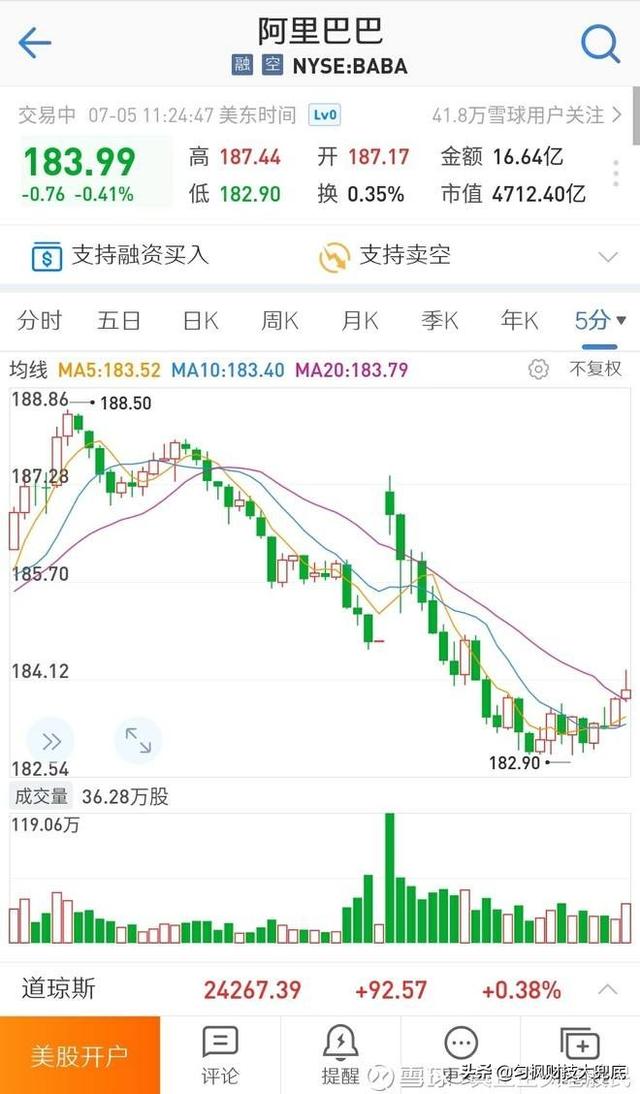The height and width of the screenshot is (1094, 640).
Task: Expand chart to full screen
Action: coord(138,741)
